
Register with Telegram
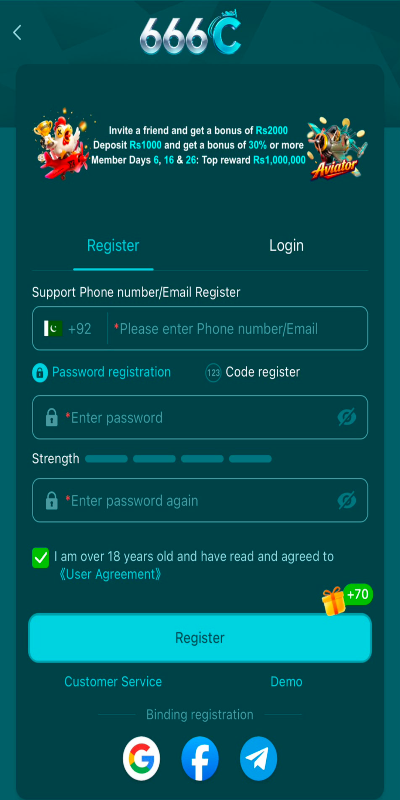coord(259,758)
